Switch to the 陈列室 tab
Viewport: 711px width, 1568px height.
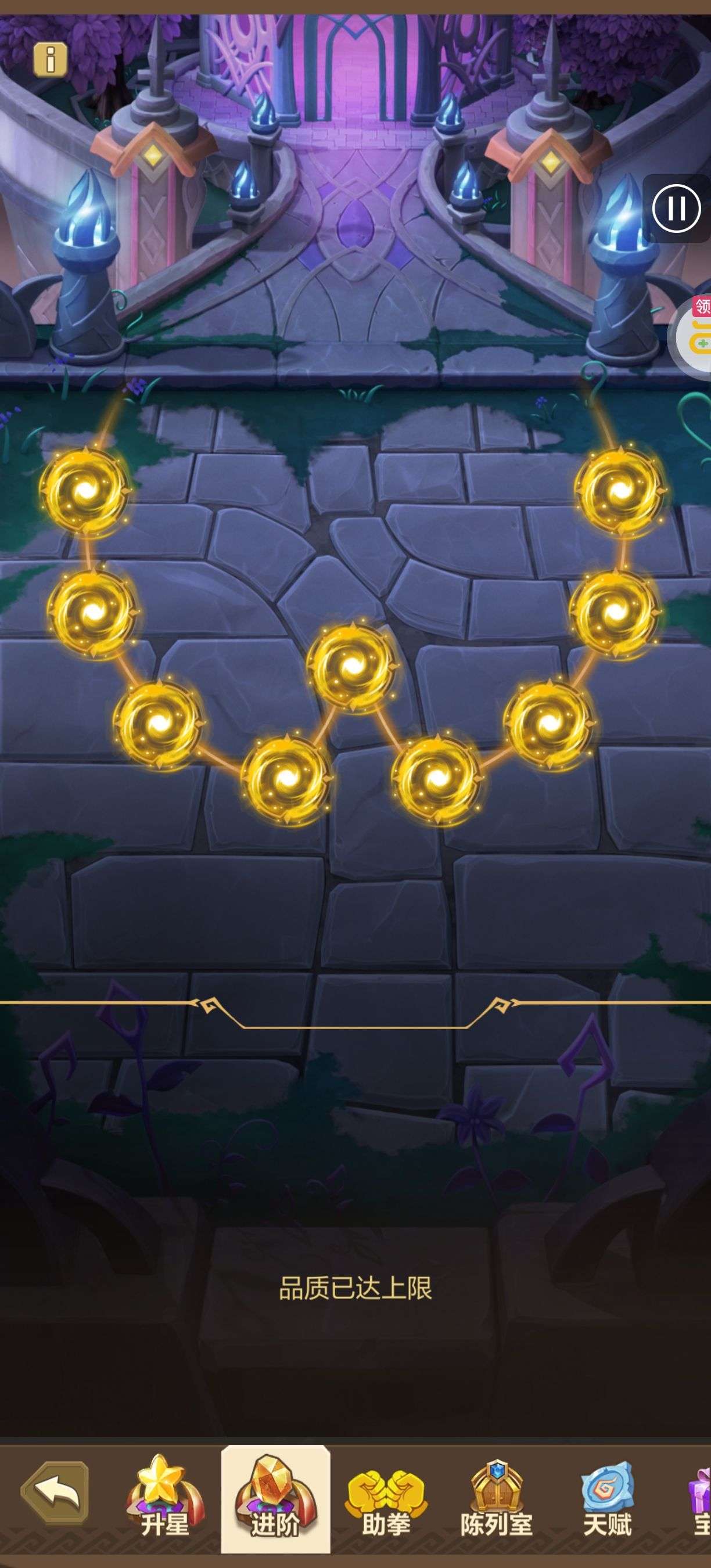click(497, 1497)
